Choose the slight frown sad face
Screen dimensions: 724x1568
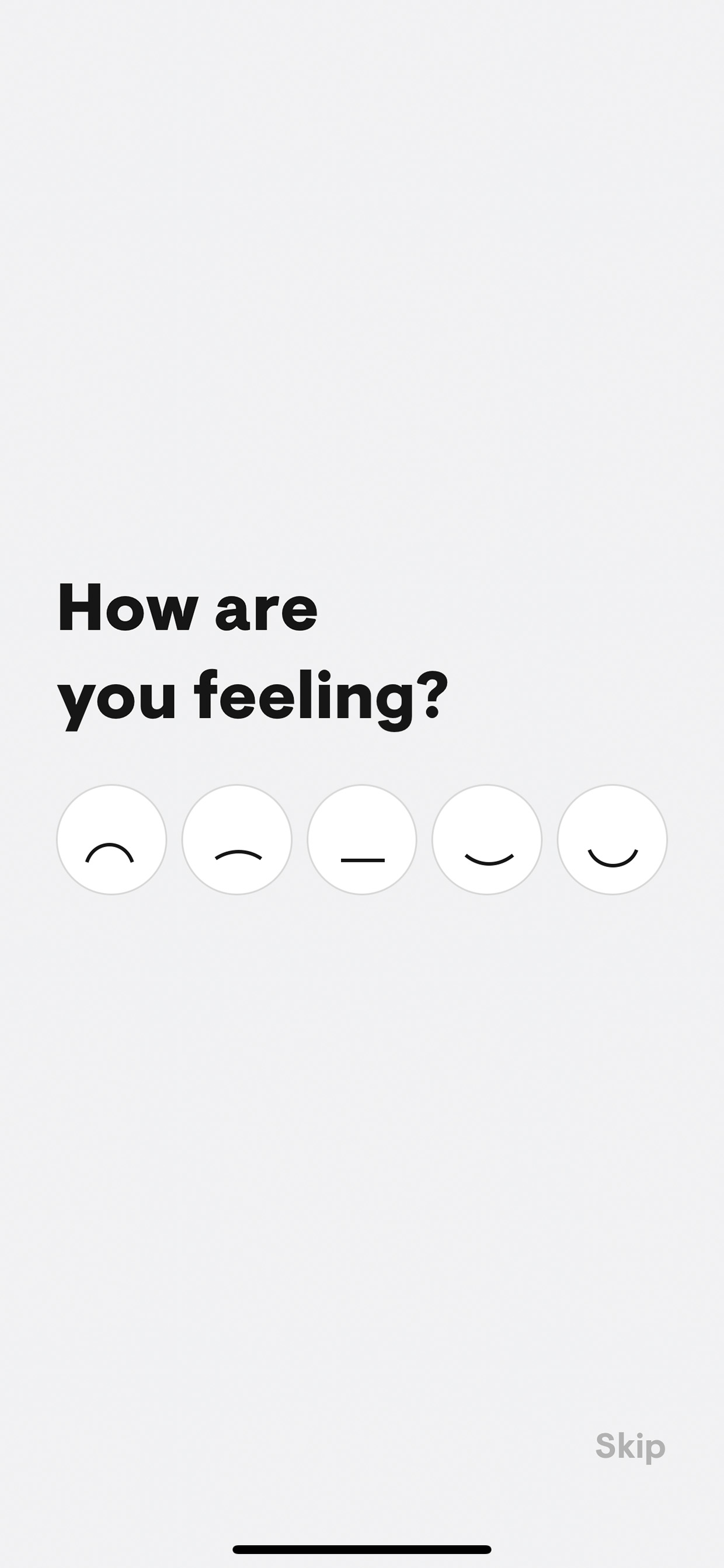pyautogui.click(x=236, y=839)
